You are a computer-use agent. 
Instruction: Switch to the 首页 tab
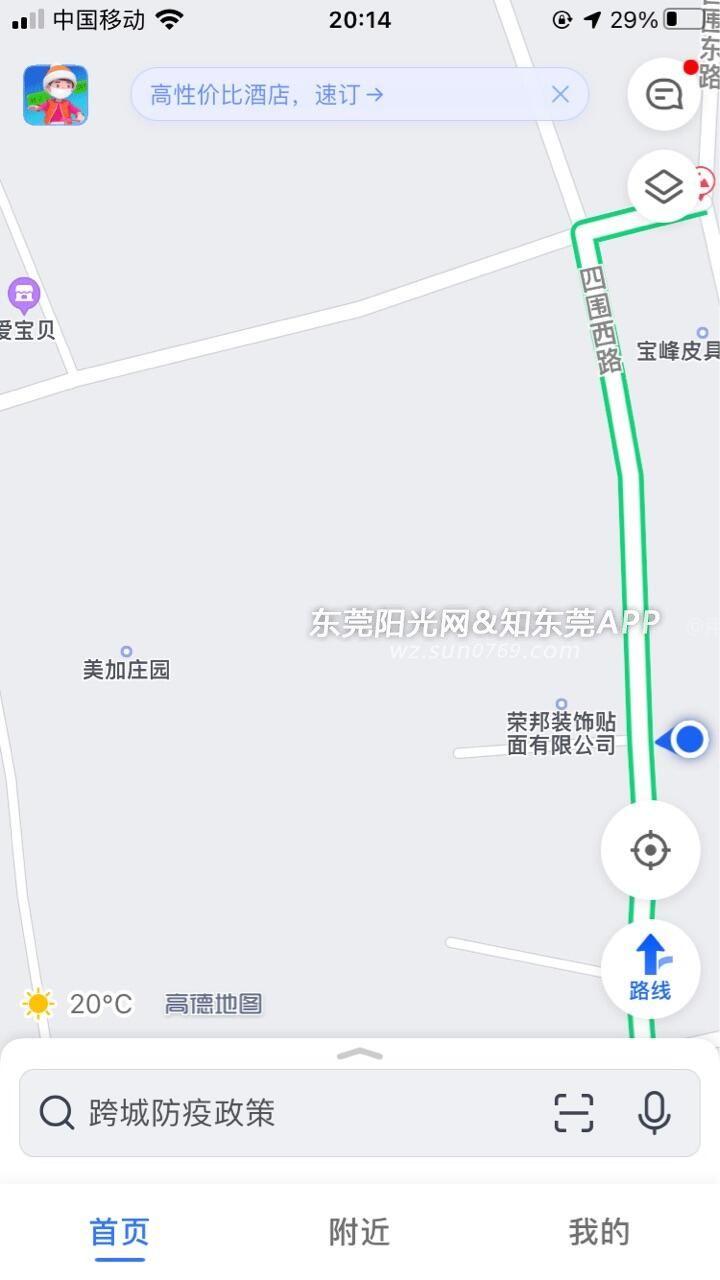coord(120,1232)
